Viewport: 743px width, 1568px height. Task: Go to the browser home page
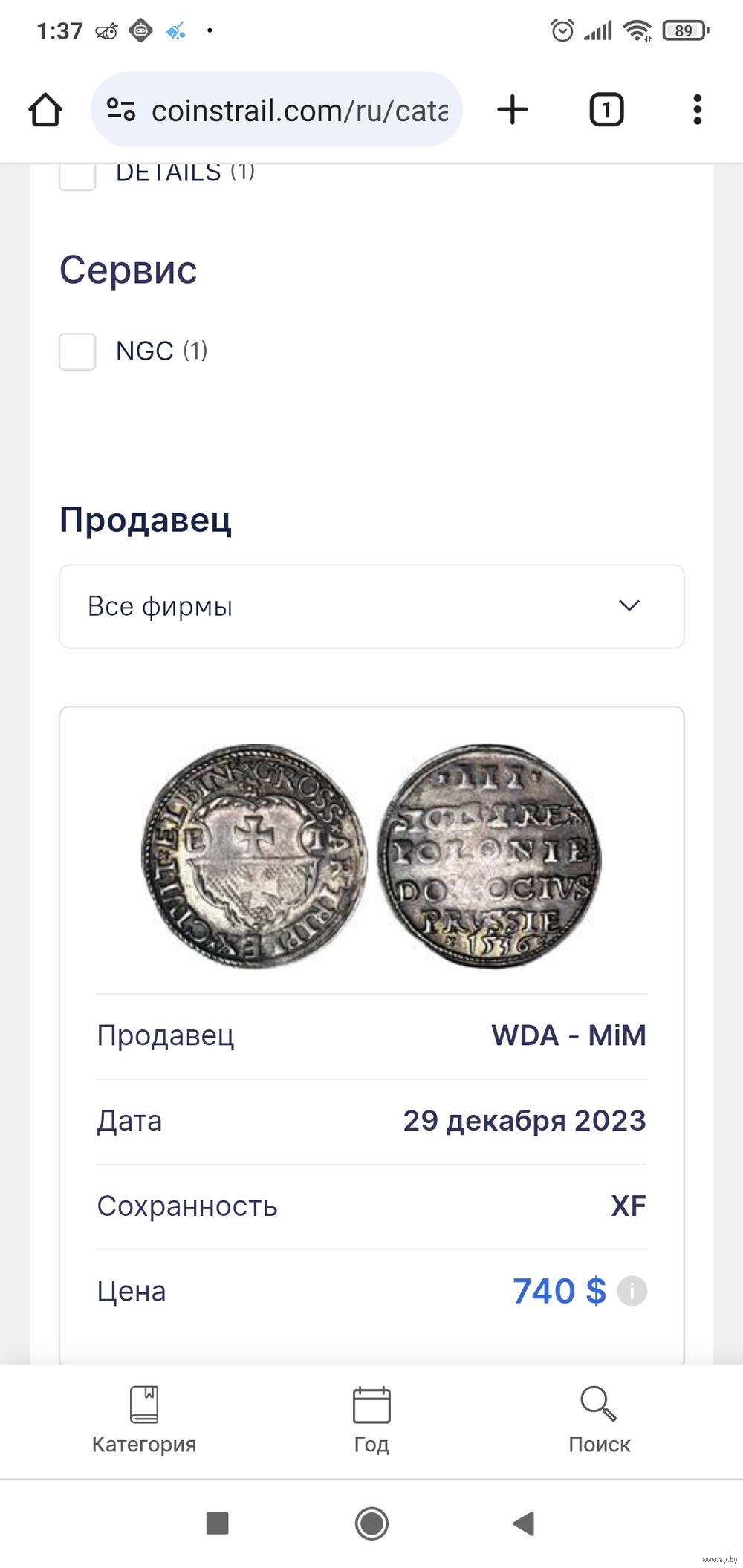click(45, 110)
